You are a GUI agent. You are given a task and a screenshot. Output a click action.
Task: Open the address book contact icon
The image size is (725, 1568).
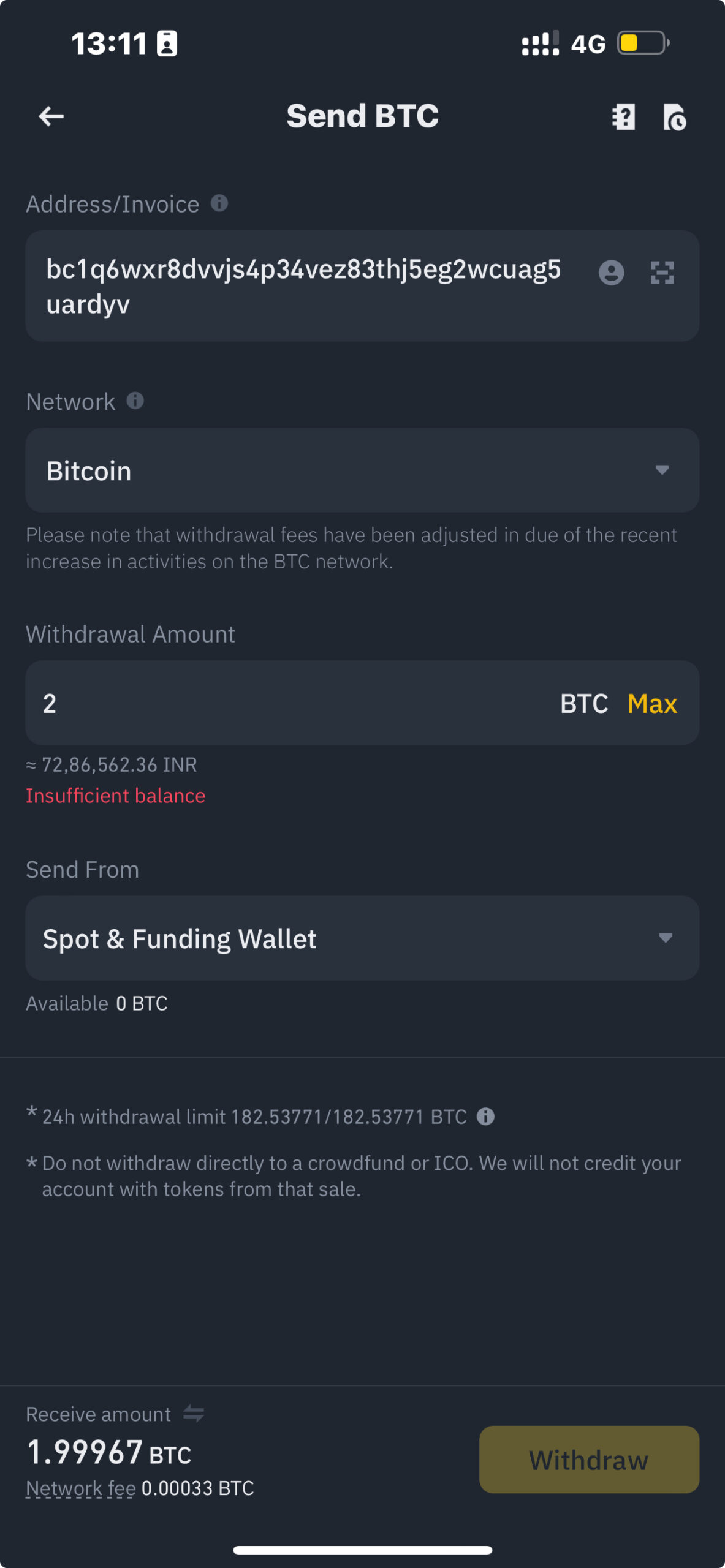point(611,273)
